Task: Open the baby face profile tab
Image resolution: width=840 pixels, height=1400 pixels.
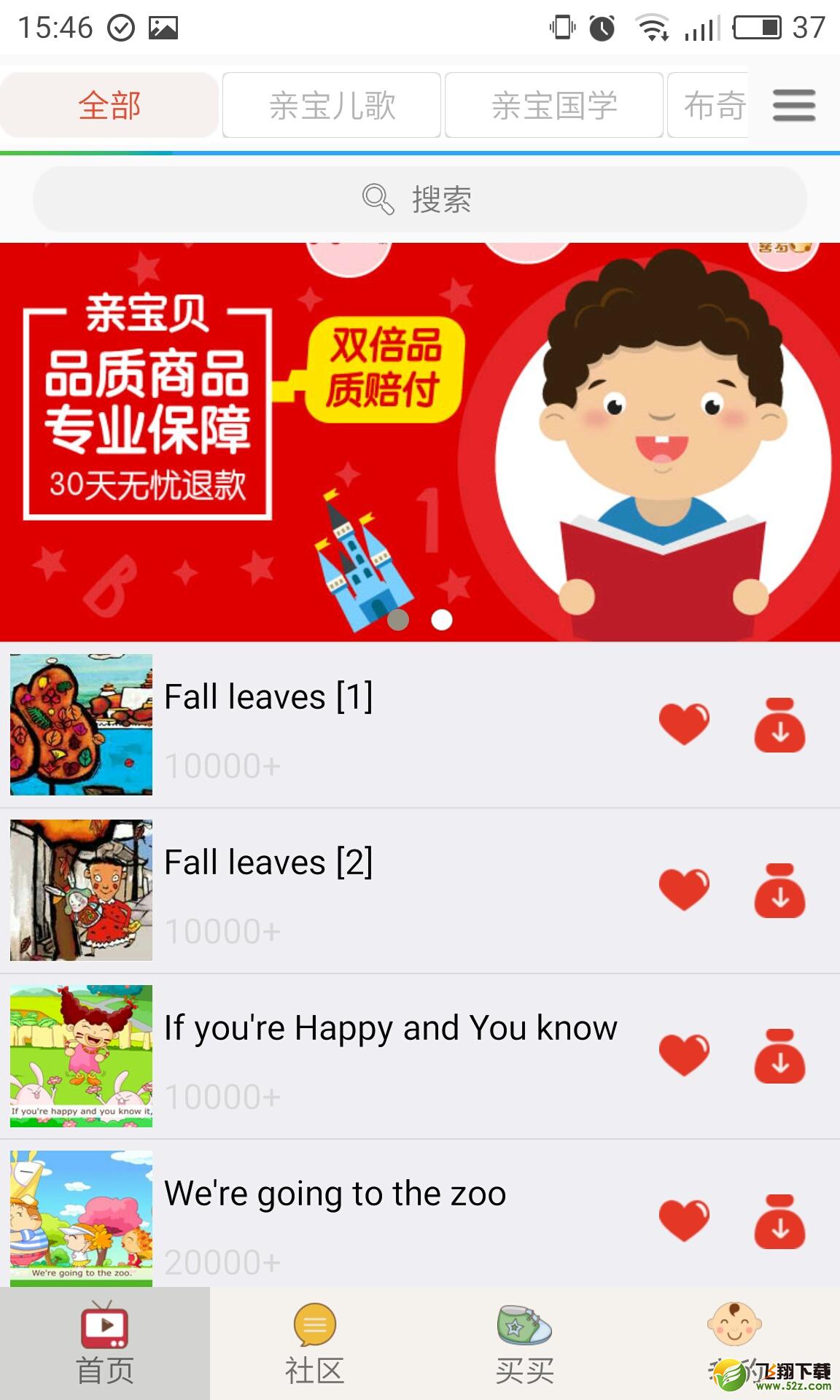Action: click(x=735, y=1344)
